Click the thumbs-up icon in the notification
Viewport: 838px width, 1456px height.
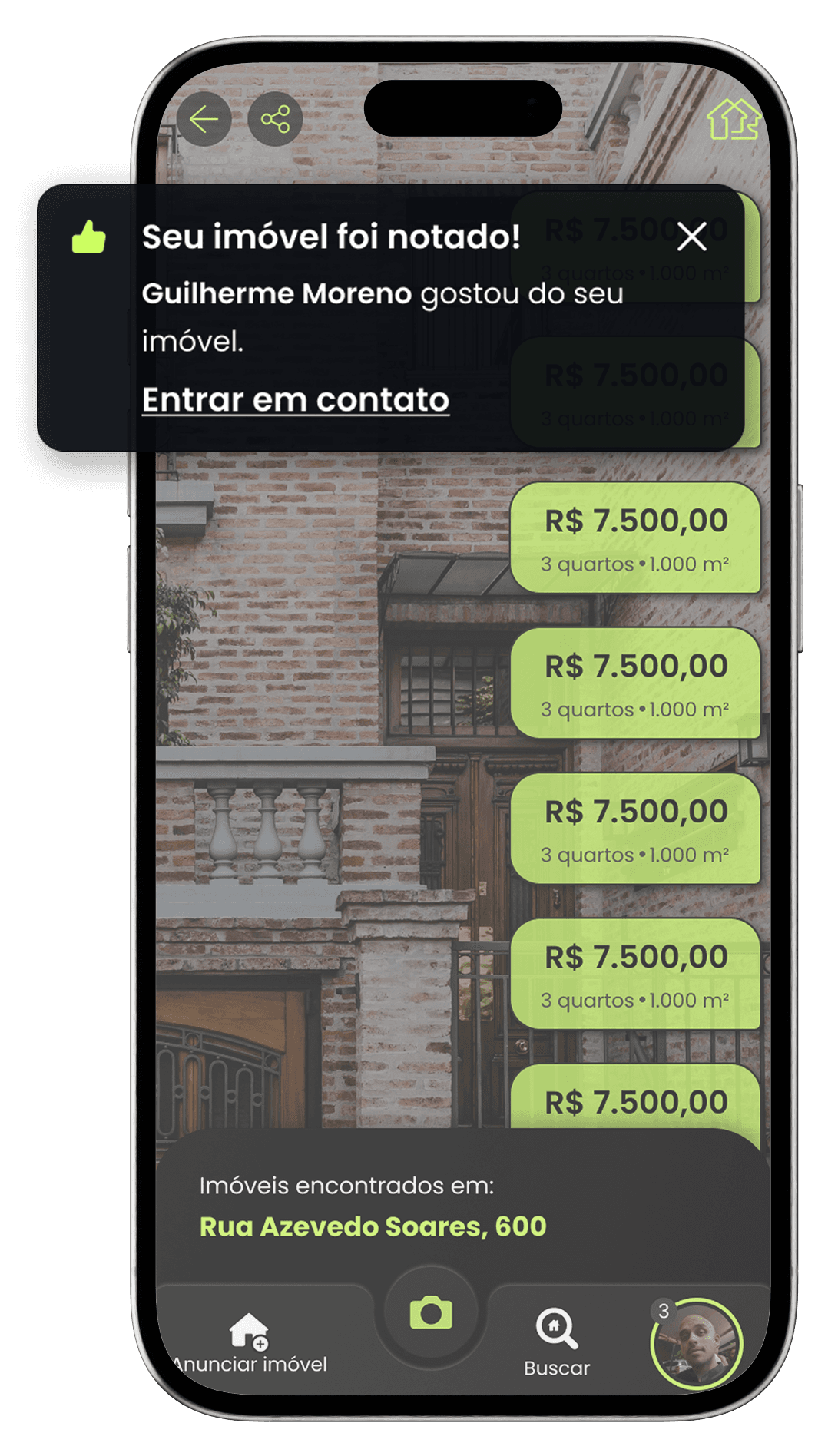tap(90, 237)
